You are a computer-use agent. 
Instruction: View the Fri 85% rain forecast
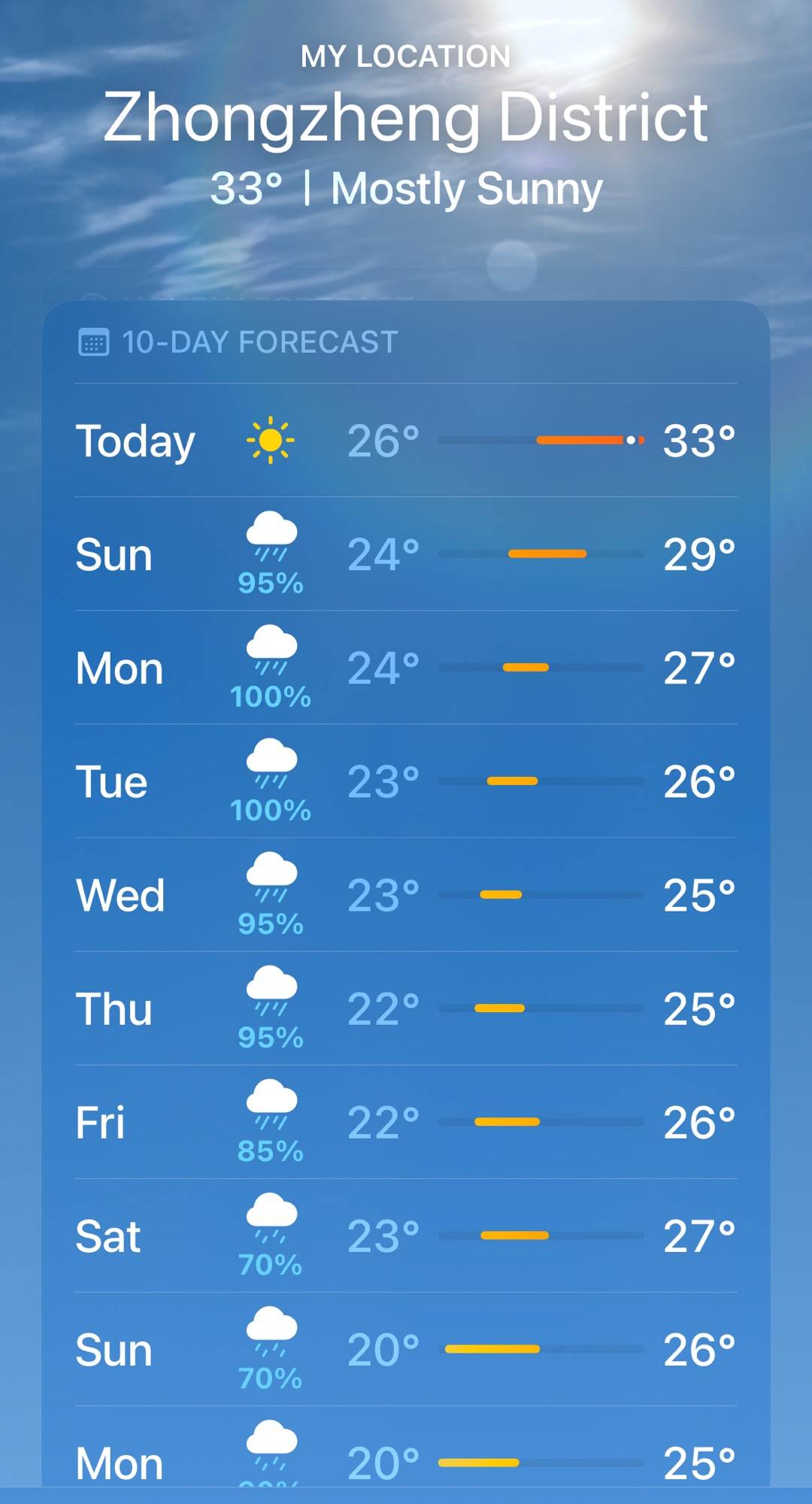[406, 1122]
